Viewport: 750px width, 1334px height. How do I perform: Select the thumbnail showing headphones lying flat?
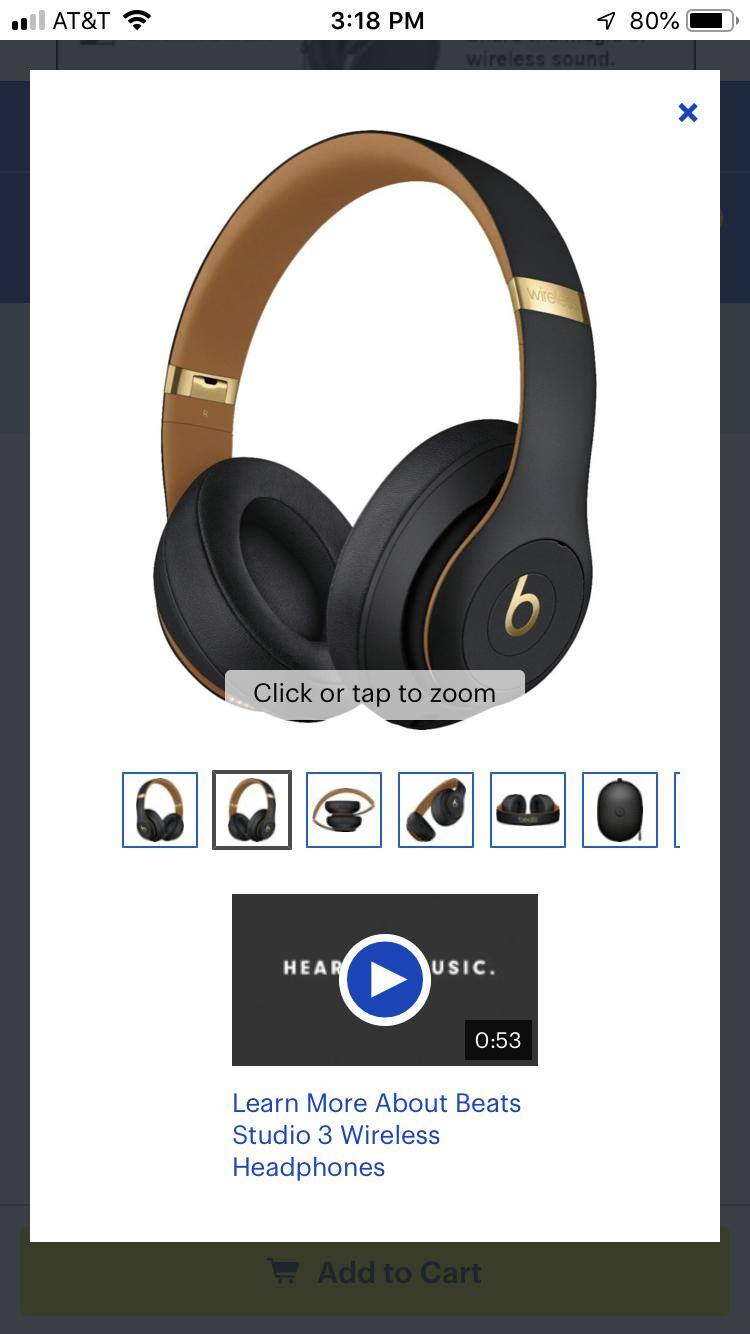[528, 810]
